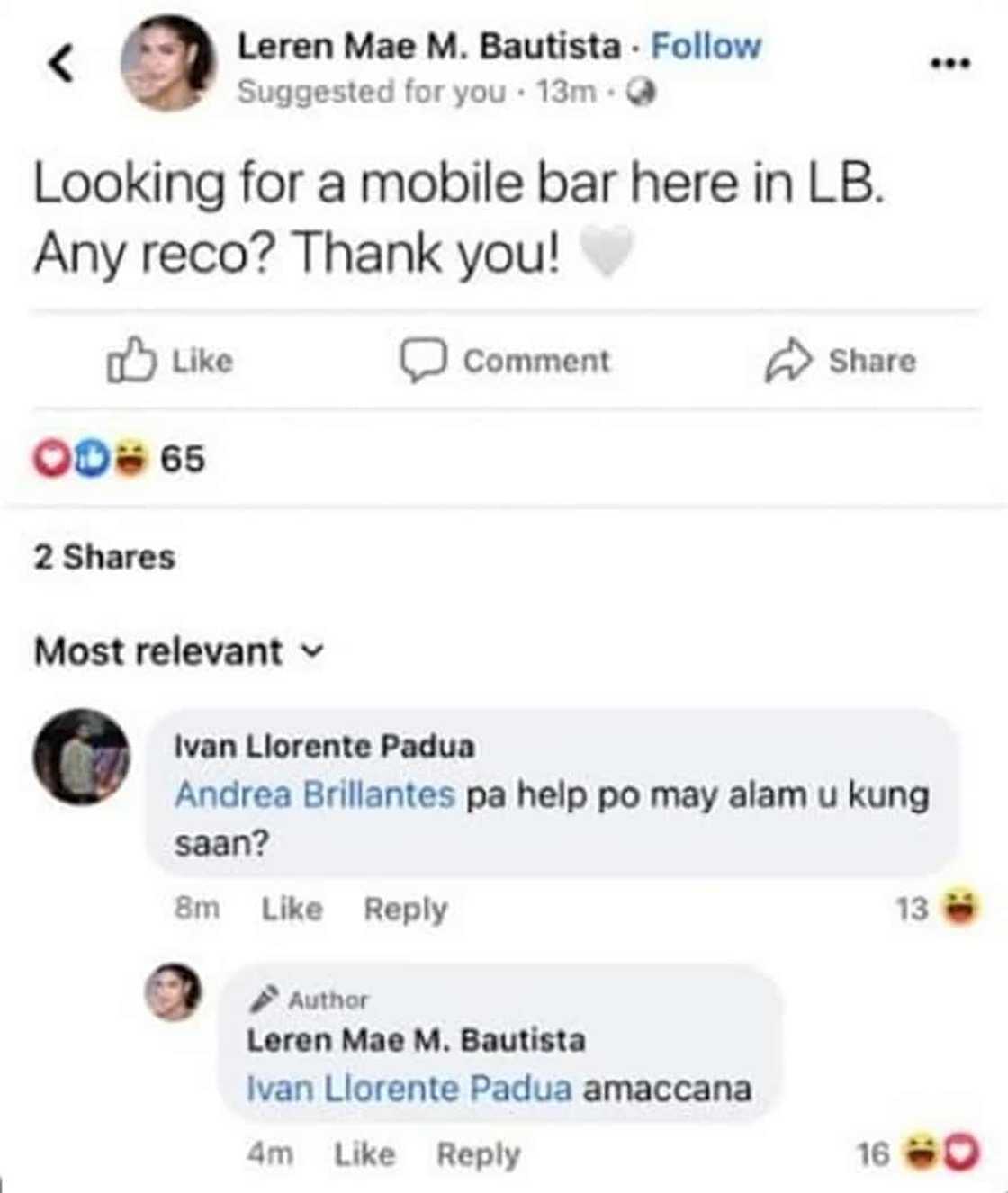The width and height of the screenshot is (1008, 1193).
Task: Like the author's amaccana reply
Action: 364,1153
